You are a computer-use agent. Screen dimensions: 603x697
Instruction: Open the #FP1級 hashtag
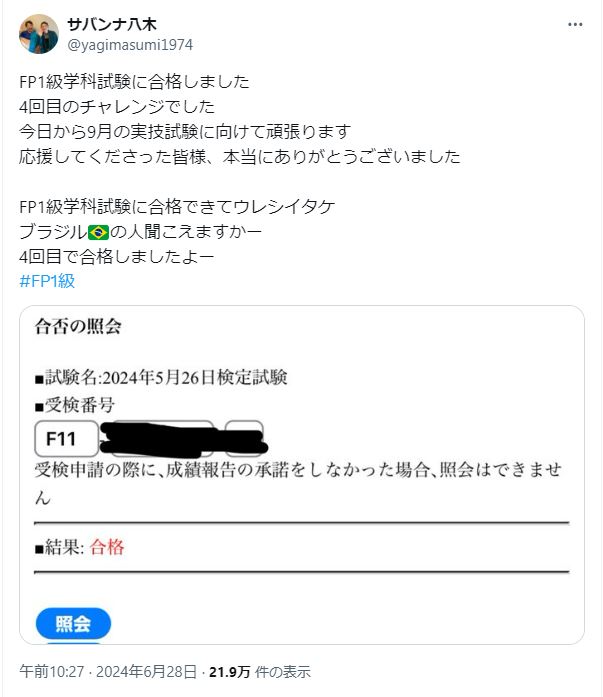click(47, 280)
